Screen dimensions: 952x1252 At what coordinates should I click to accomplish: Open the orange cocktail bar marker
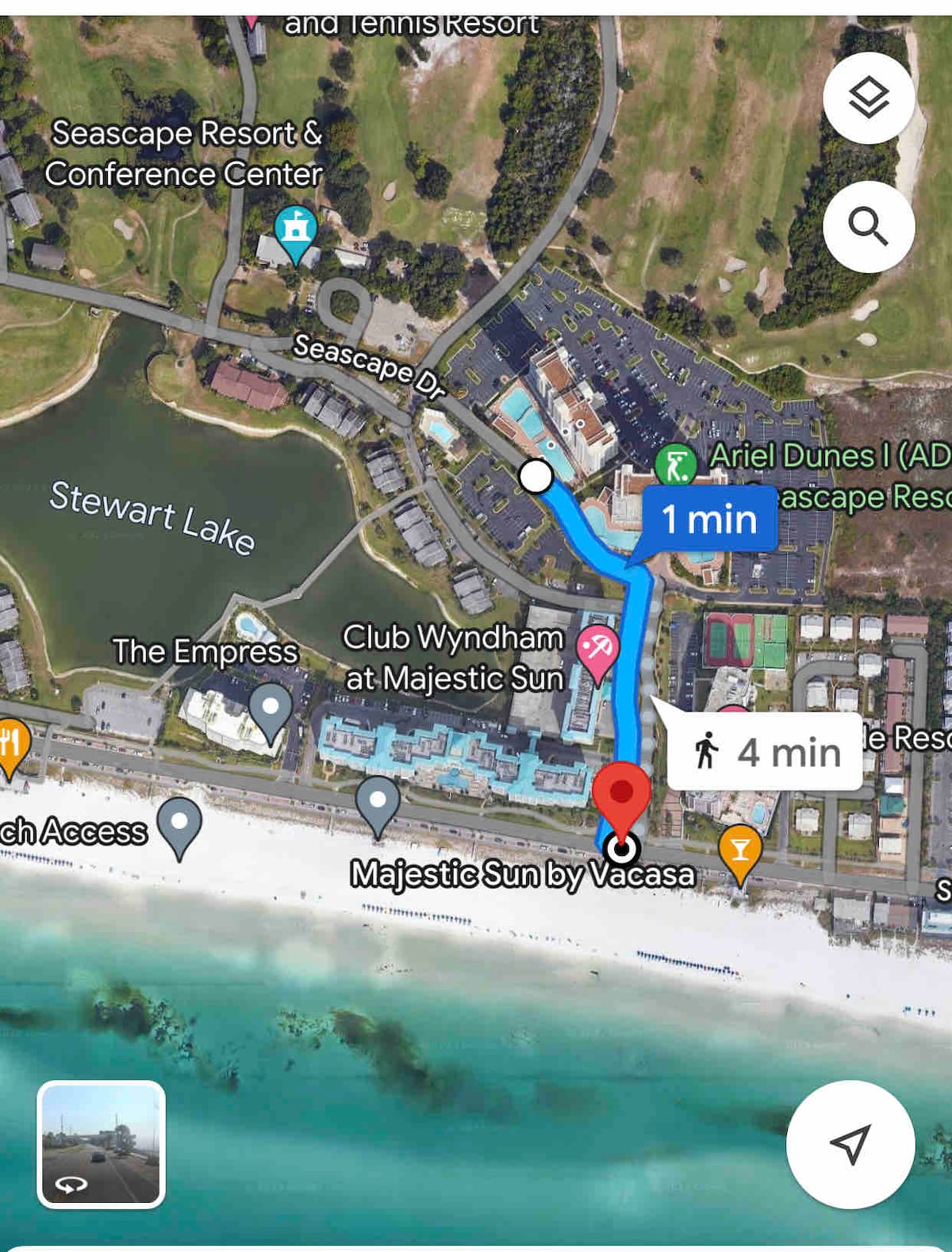tap(739, 851)
